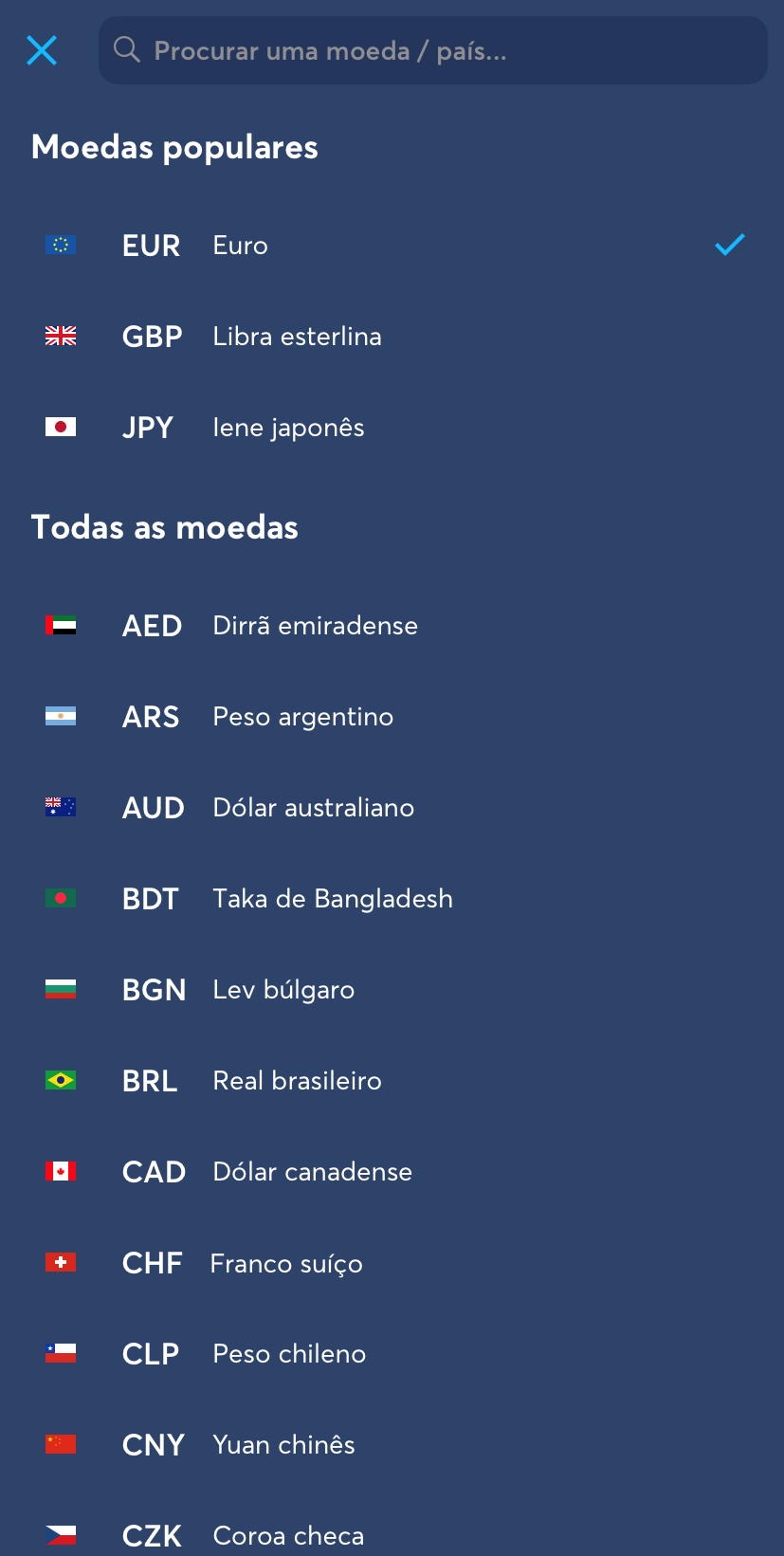Pick AUD Dólar australiano
Viewport: 784px width, 1556px height.
[392, 808]
